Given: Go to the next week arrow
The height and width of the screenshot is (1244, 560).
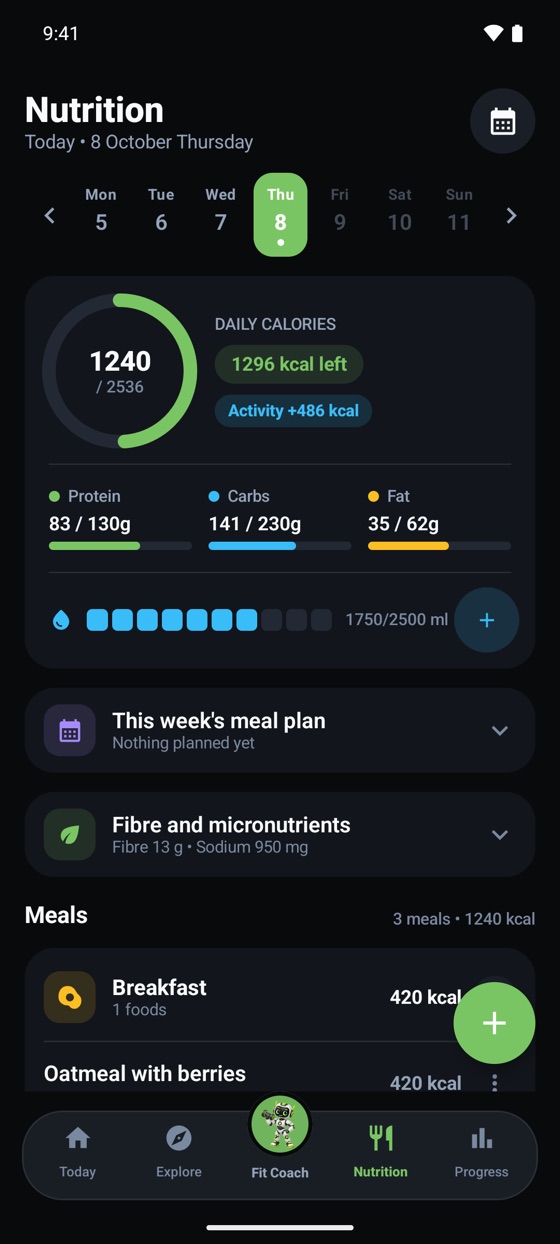Looking at the screenshot, I should (x=511, y=215).
